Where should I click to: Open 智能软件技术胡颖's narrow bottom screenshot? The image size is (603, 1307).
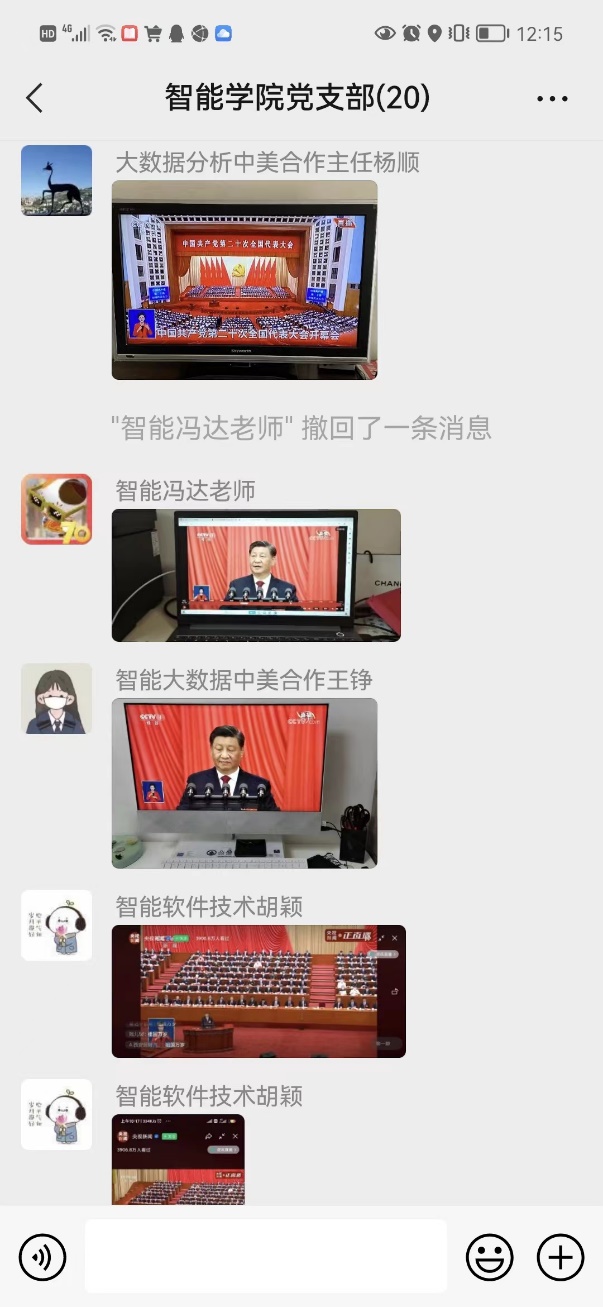pos(178,1160)
